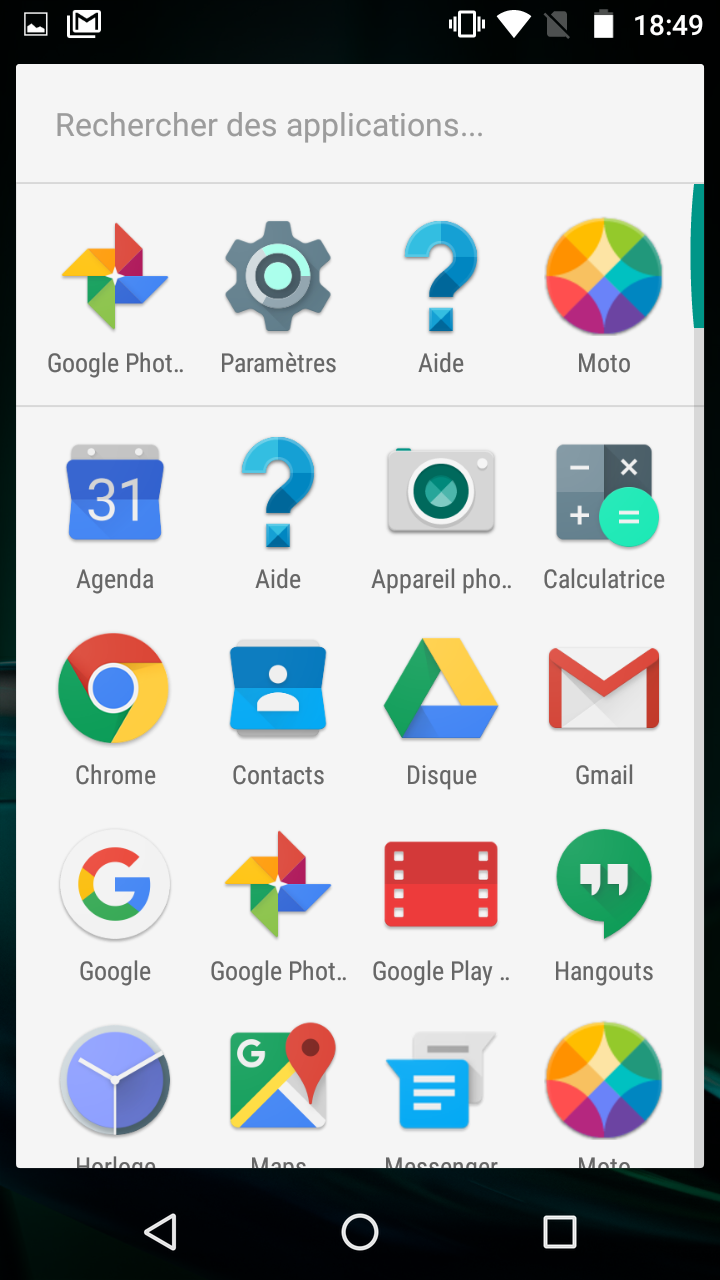
Task: Show recent apps with the square button
Action: [560, 1232]
